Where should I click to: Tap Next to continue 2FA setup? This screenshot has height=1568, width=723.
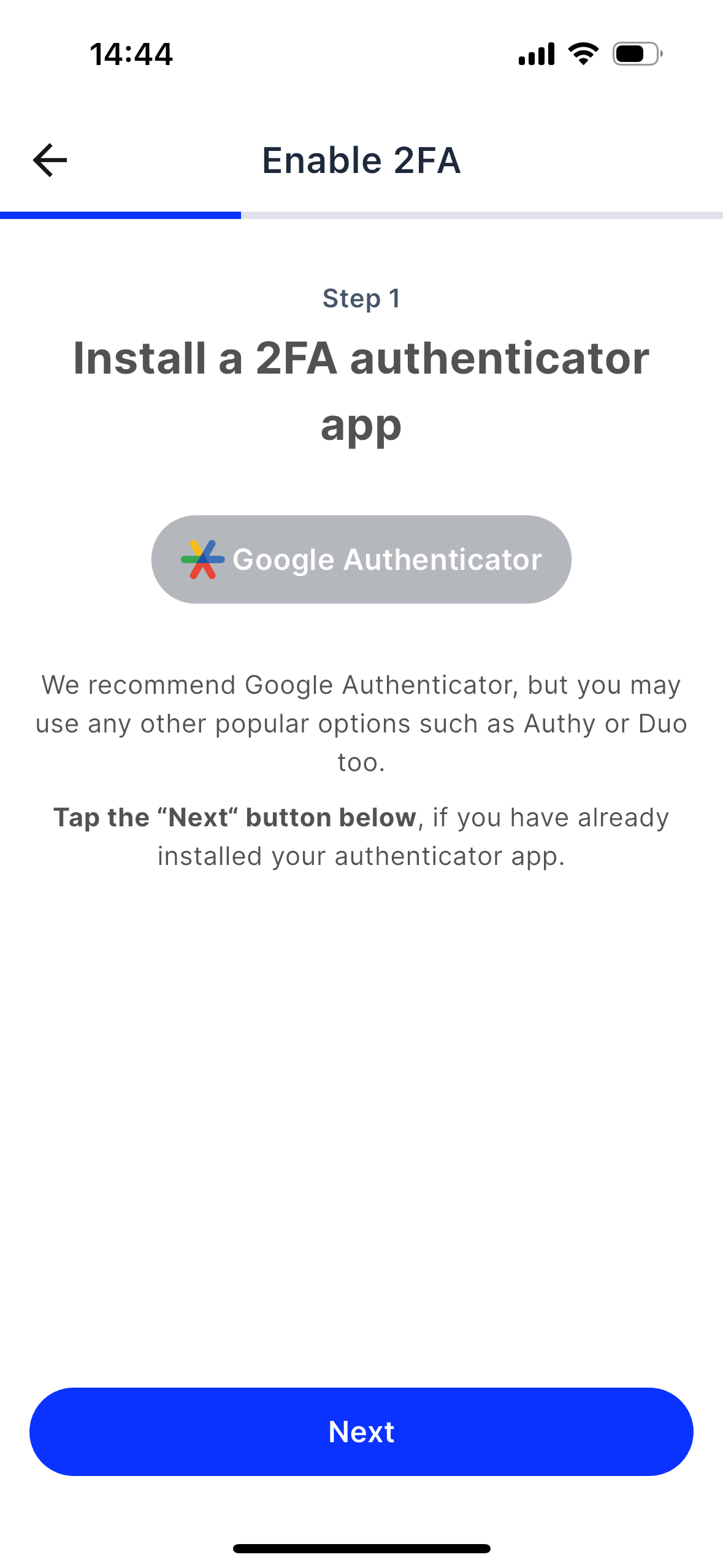361,1431
